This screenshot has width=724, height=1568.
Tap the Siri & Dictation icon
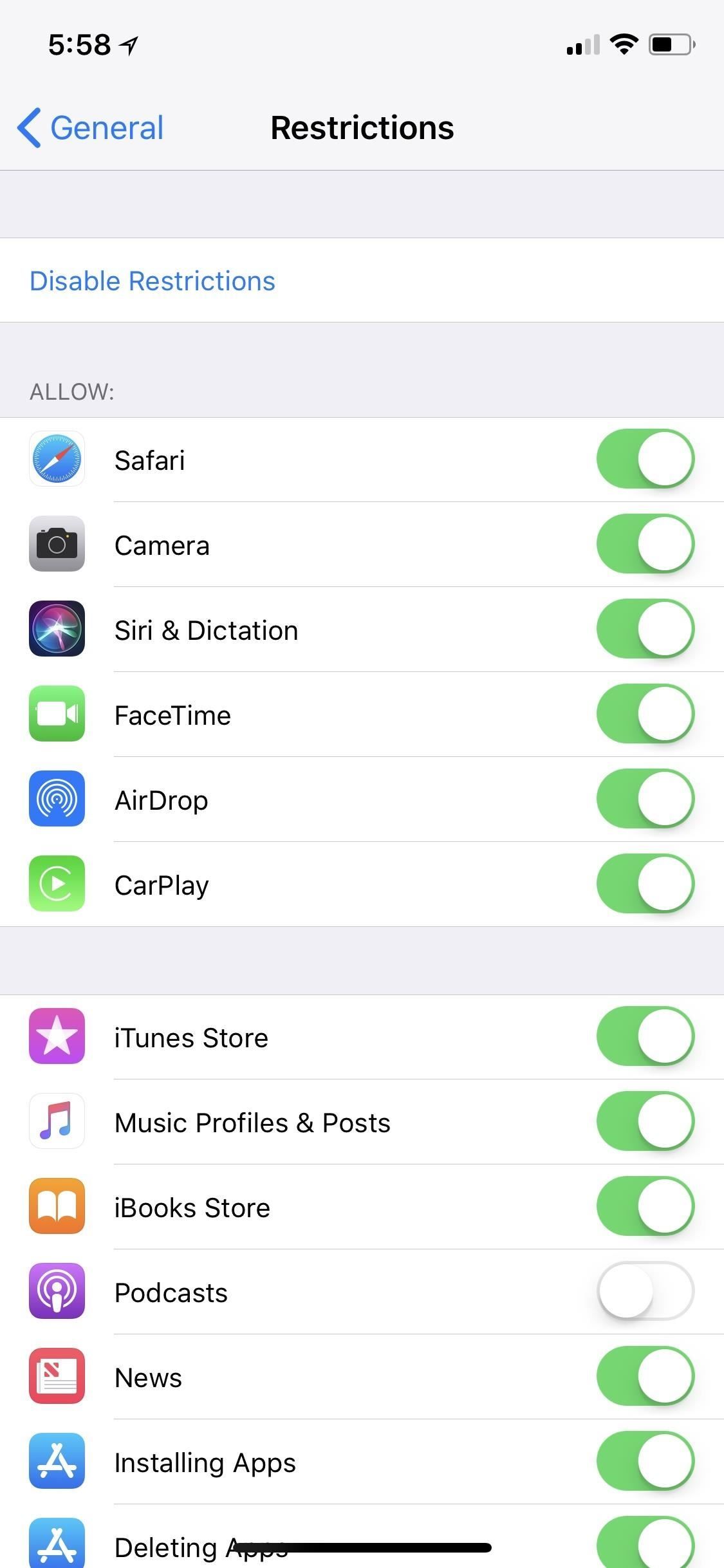[57, 630]
